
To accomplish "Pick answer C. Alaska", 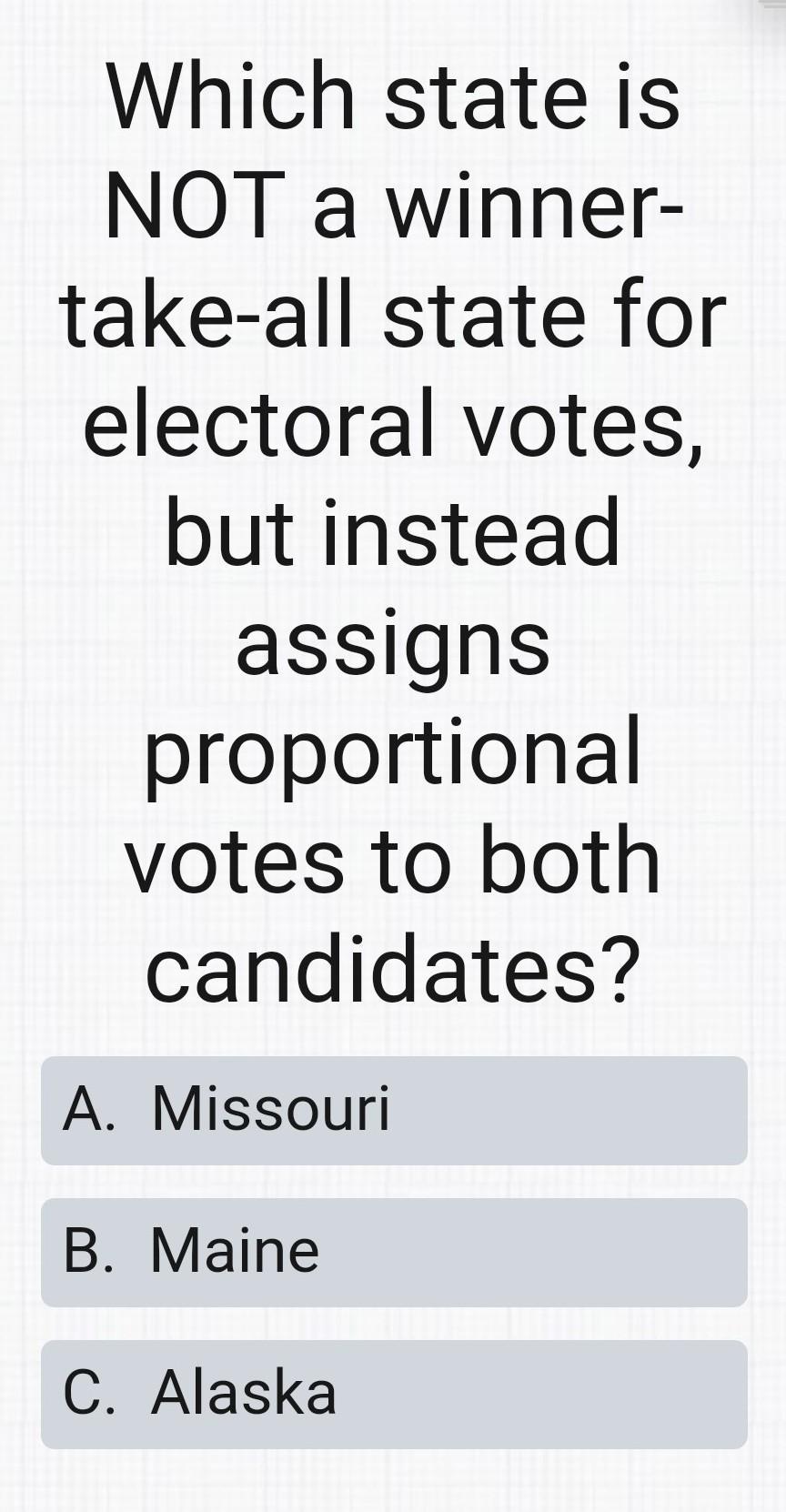I will (393, 1394).
